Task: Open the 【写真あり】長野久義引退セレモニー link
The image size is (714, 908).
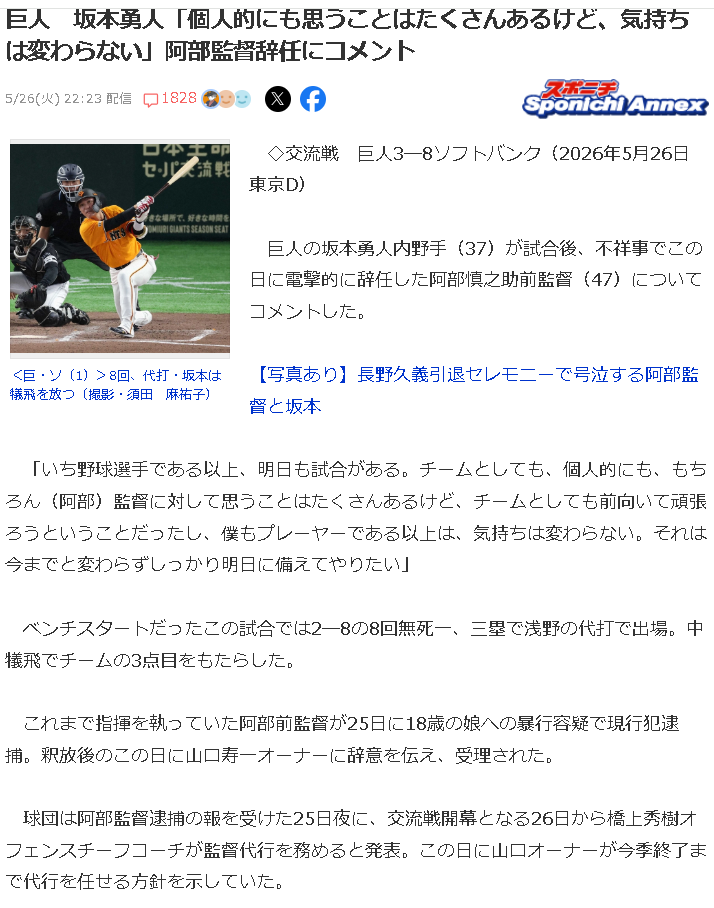Action: coord(474,390)
